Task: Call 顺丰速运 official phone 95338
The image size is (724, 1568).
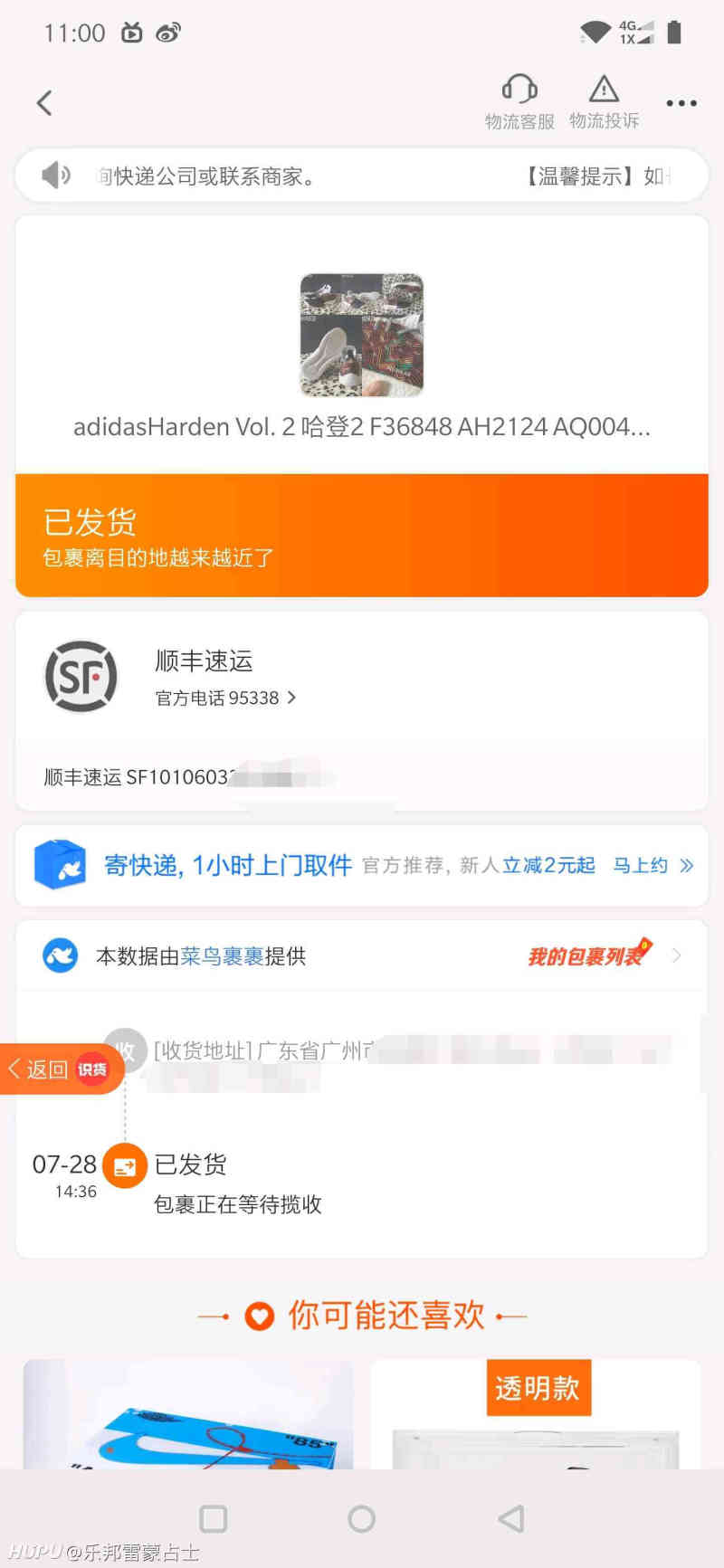Action: 225,698
